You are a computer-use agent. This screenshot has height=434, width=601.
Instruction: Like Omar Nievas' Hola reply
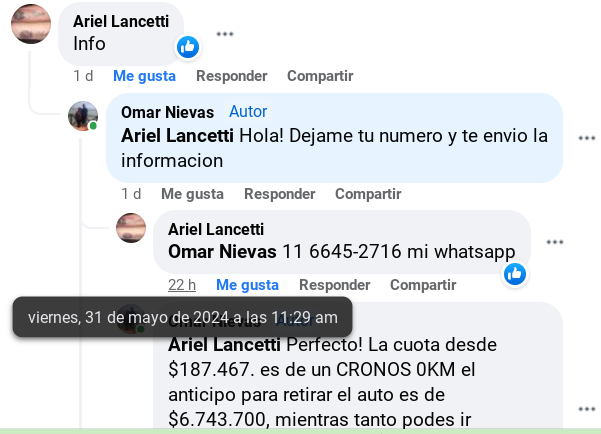point(192,194)
